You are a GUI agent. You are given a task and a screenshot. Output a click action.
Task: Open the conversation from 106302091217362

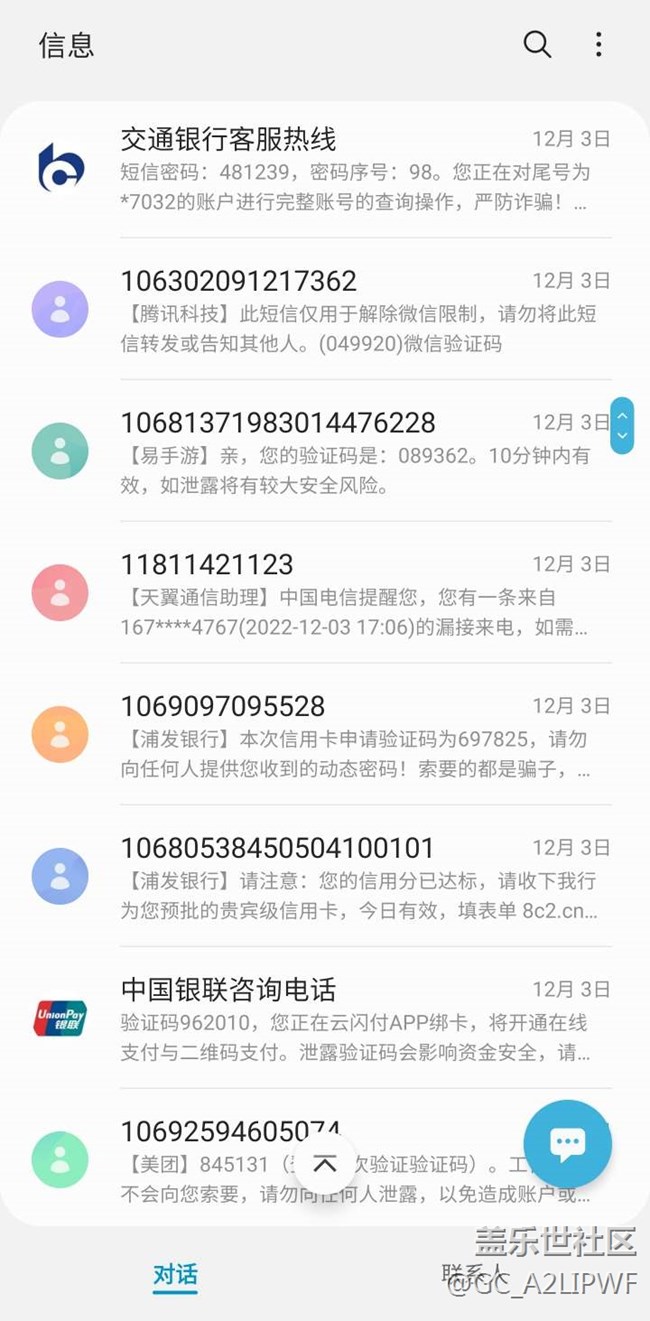pos(325,310)
